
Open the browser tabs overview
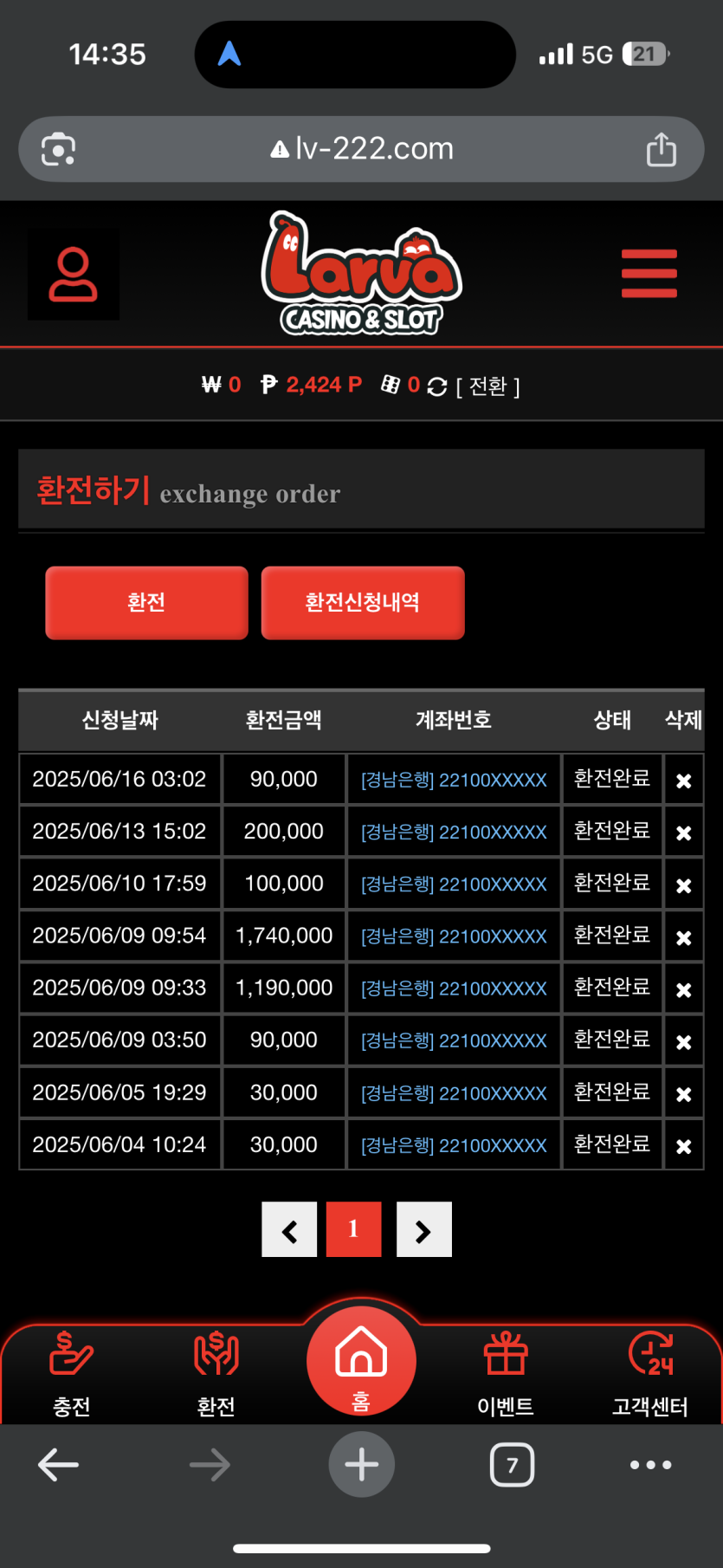coord(512,1465)
